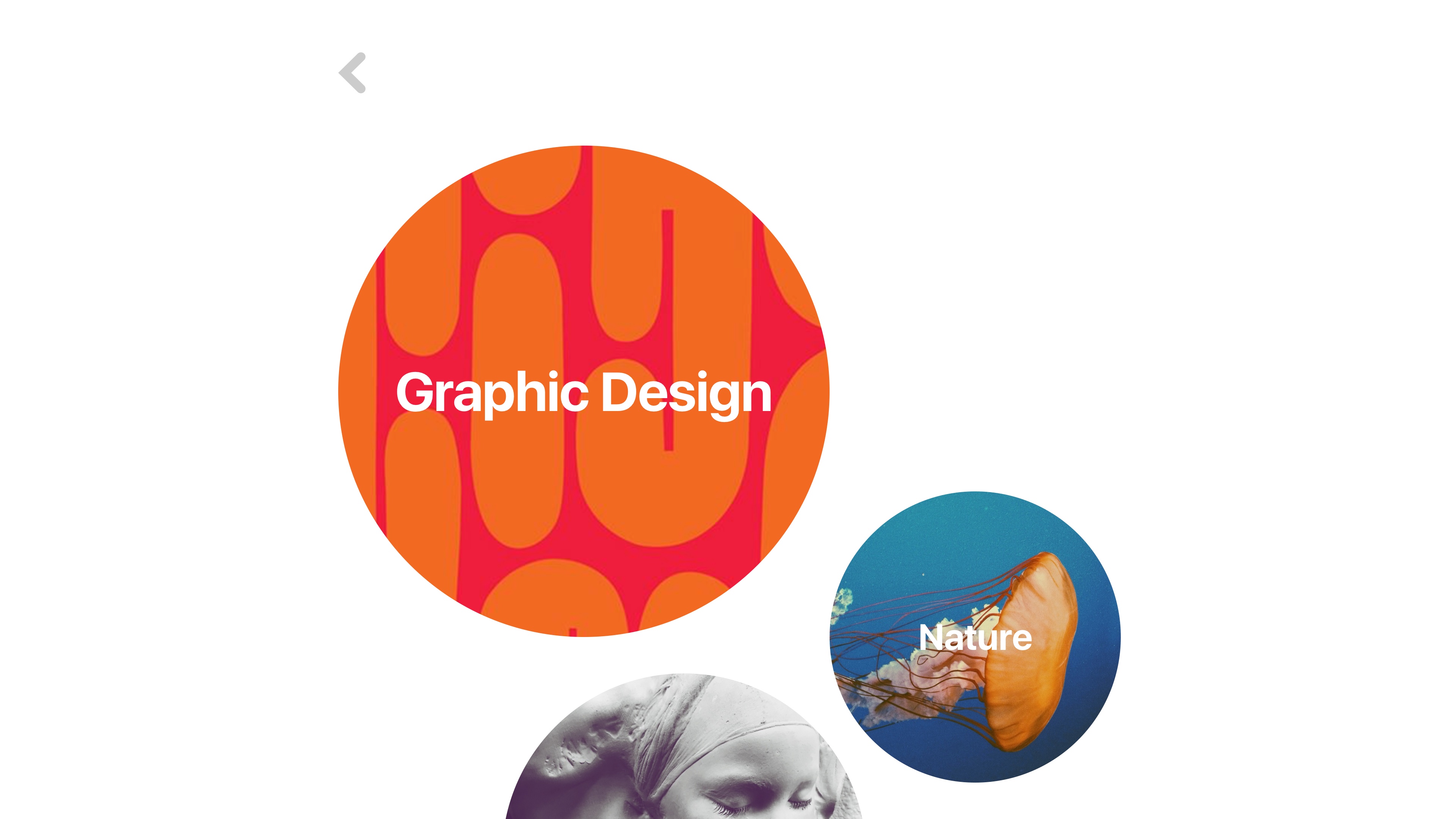Open the Graphic Design category bubble
This screenshot has width=1456, height=819.
pyautogui.click(x=583, y=391)
